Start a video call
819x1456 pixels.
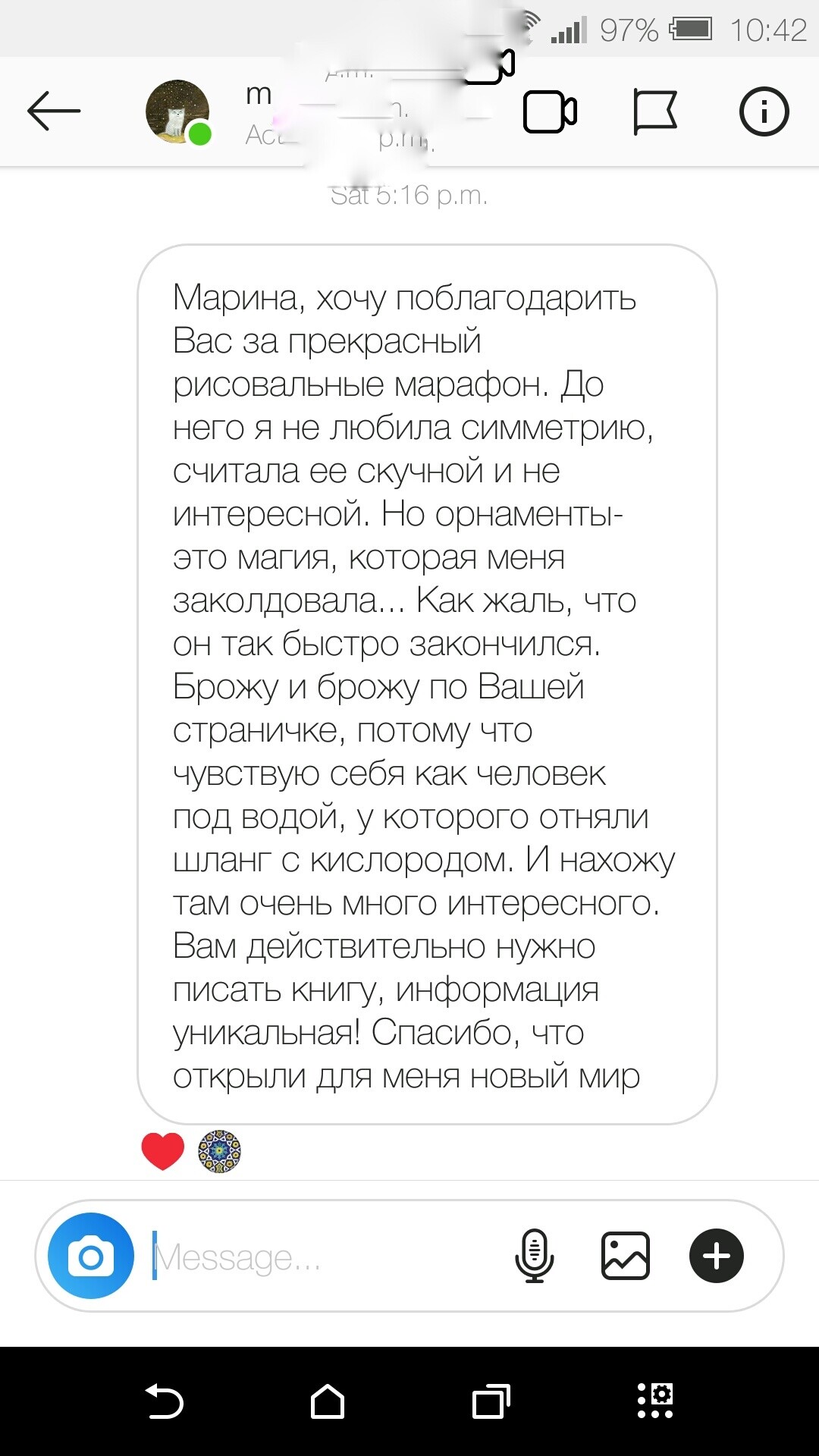pos(550,111)
